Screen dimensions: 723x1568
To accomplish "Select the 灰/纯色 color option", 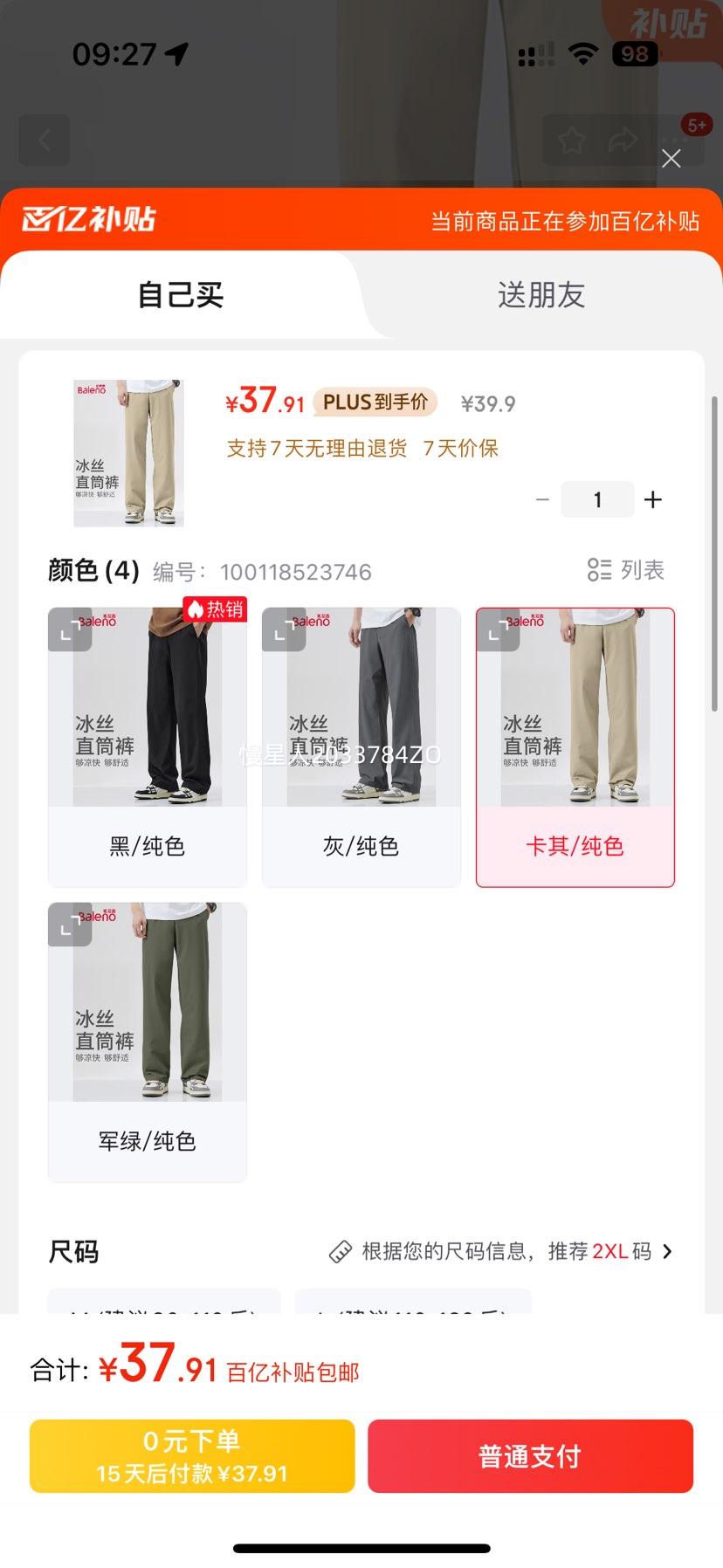I will point(361,845).
